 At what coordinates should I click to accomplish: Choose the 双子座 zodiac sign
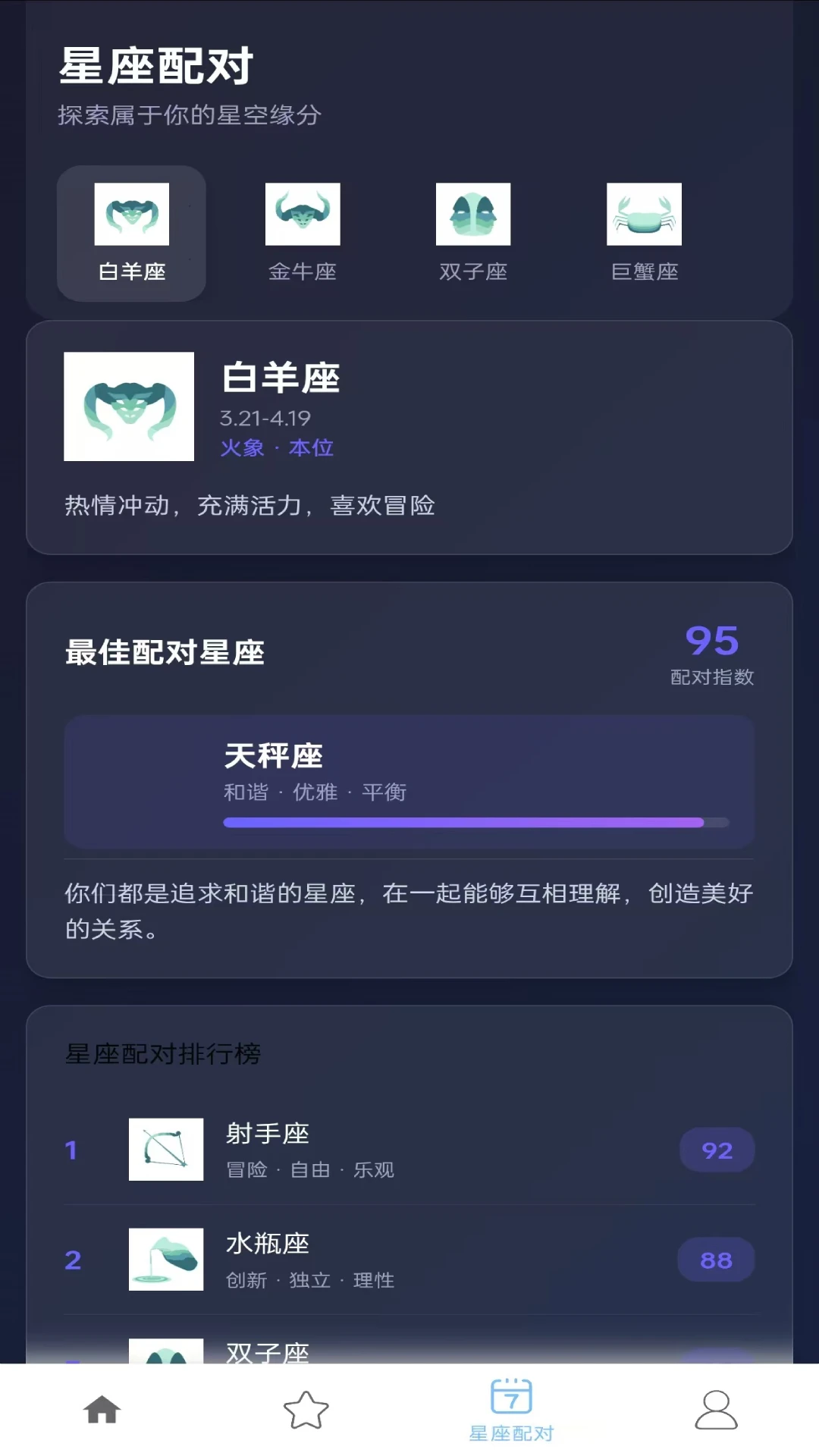[x=473, y=234]
